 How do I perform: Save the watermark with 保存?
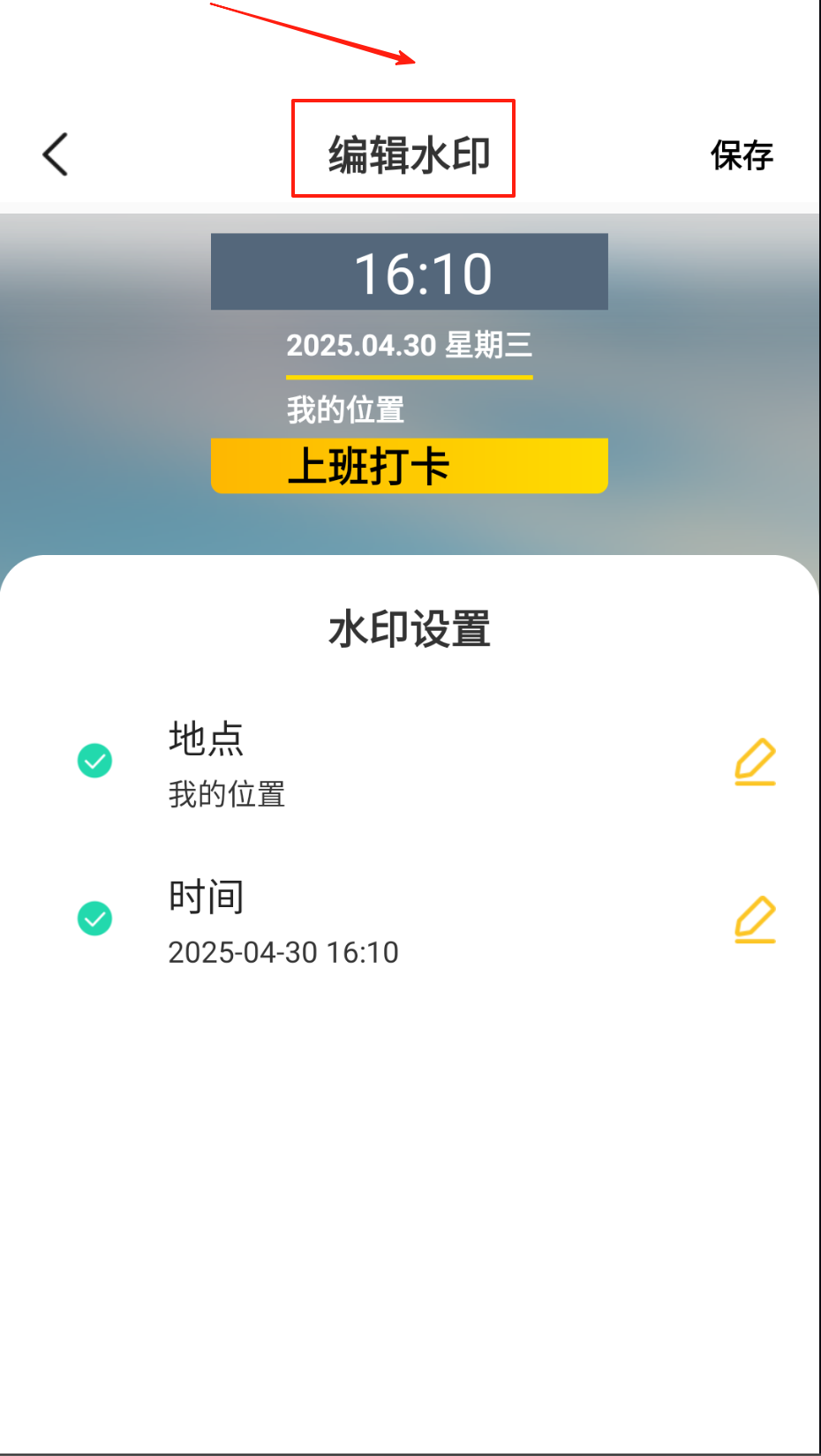742,154
